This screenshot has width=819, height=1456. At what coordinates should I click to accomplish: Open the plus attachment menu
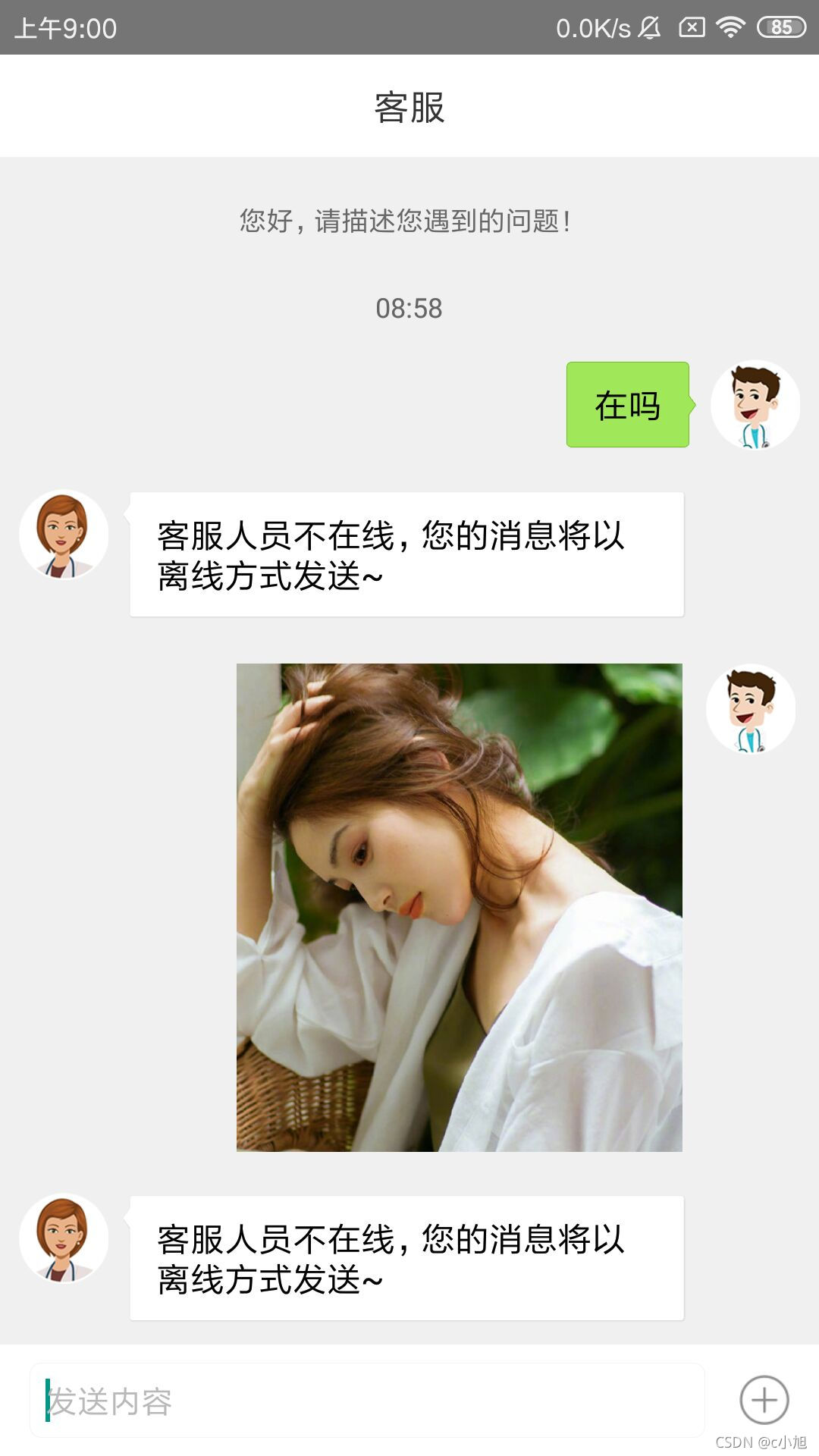click(x=764, y=1400)
